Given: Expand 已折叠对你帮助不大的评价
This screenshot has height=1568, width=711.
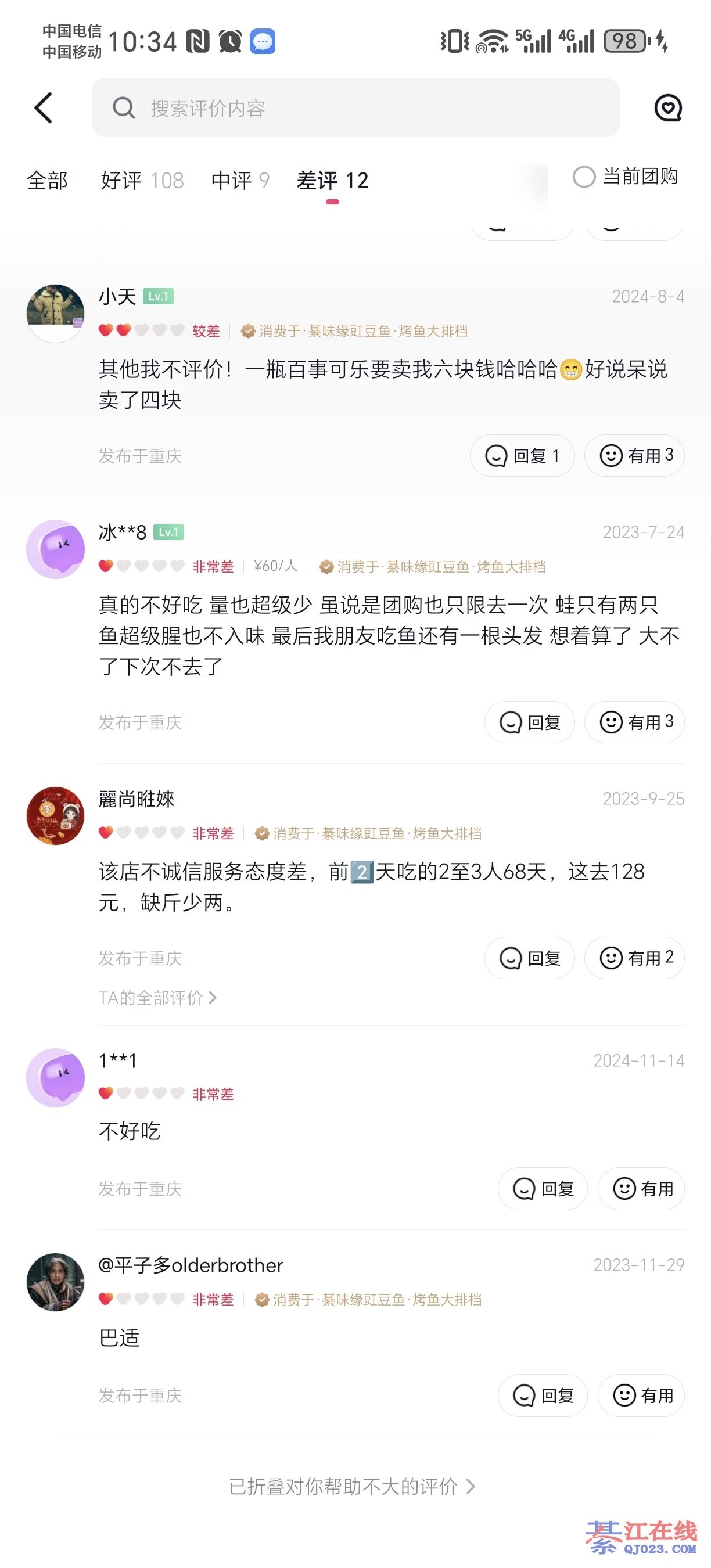Looking at the screenshot, I should pos(352,1487).
